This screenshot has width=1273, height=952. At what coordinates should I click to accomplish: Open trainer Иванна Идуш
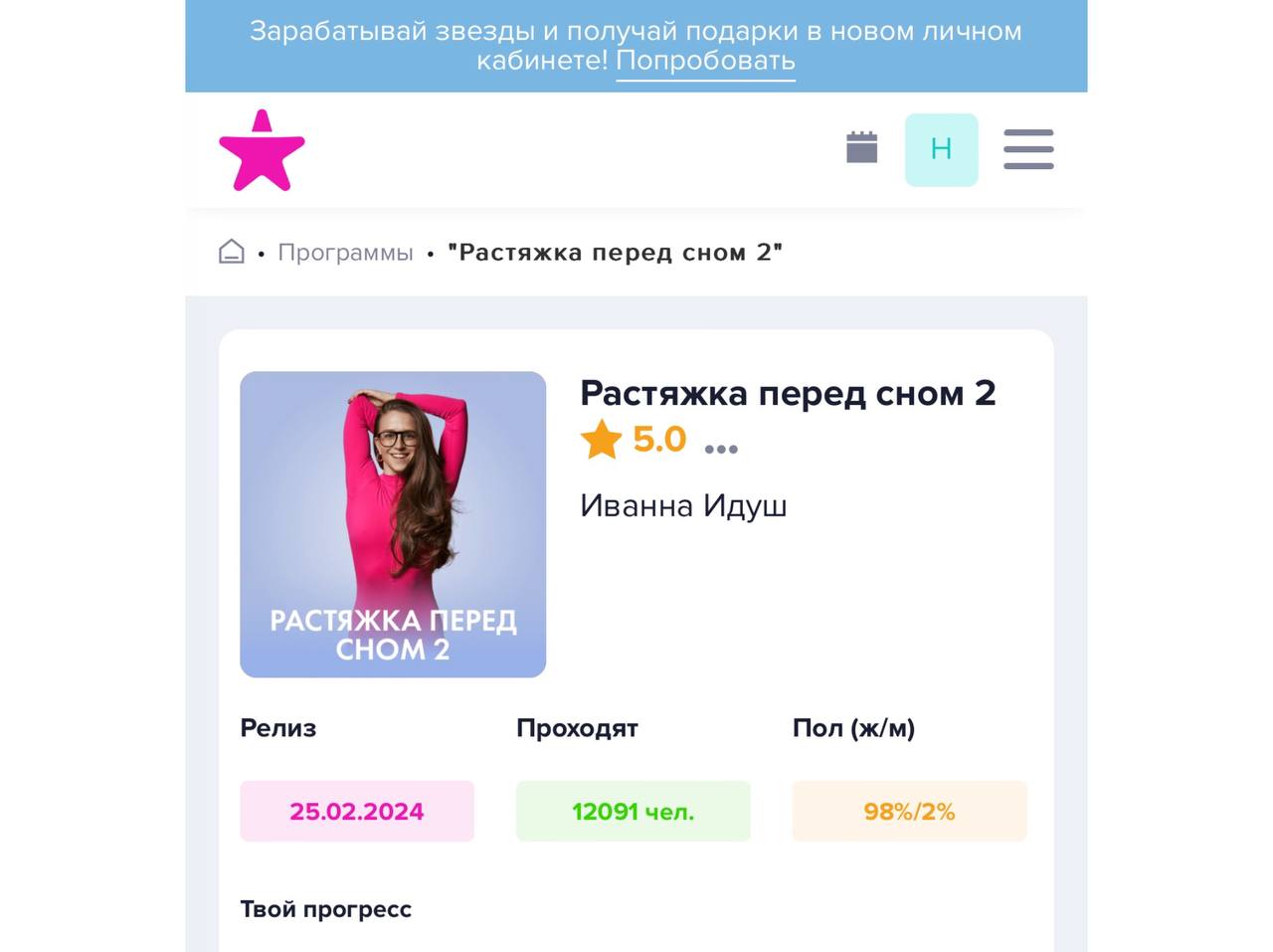[x=683, y=506]
